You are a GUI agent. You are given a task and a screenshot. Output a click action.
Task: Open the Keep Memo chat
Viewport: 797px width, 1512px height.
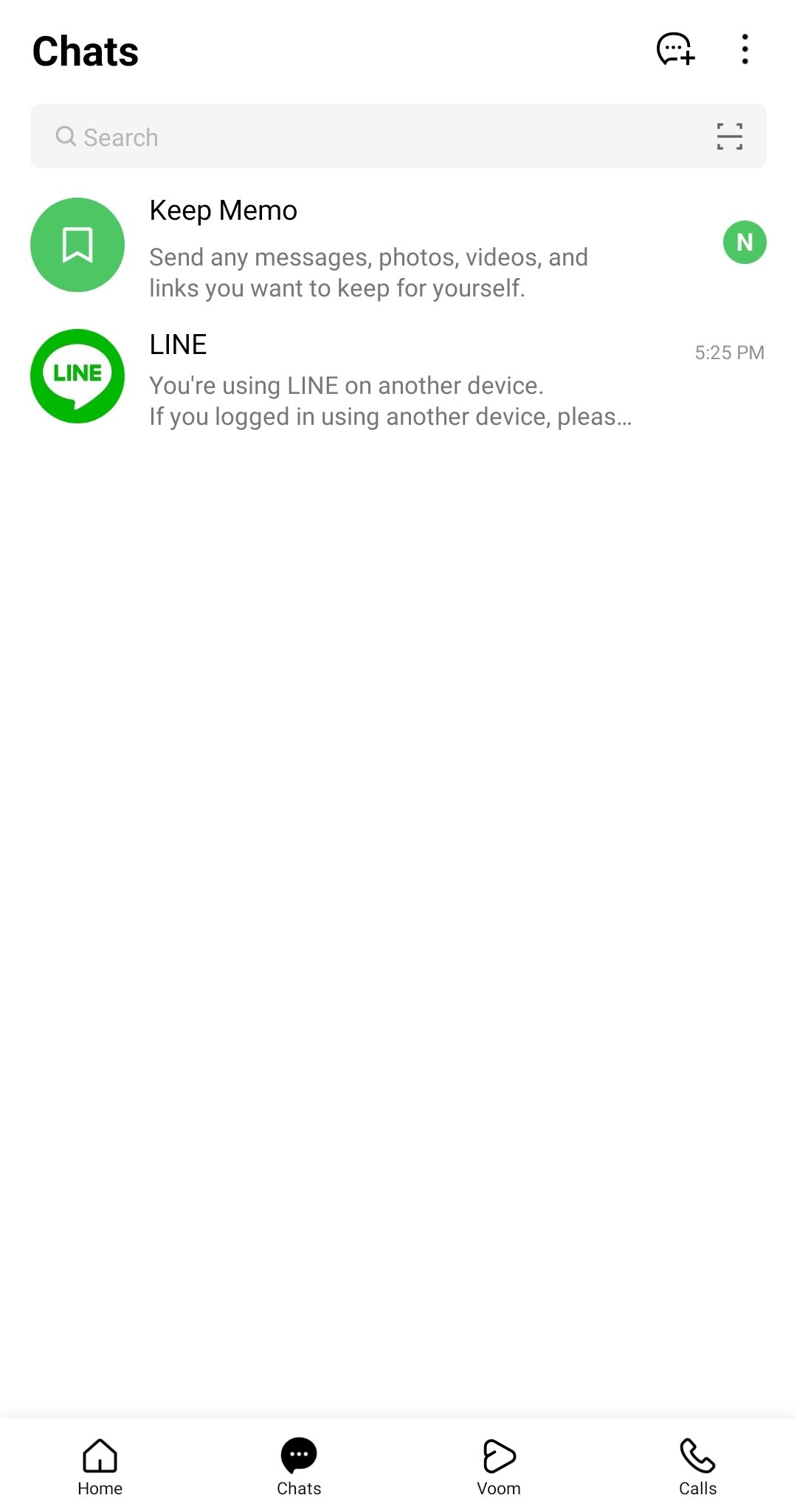(x=398, y=246)
